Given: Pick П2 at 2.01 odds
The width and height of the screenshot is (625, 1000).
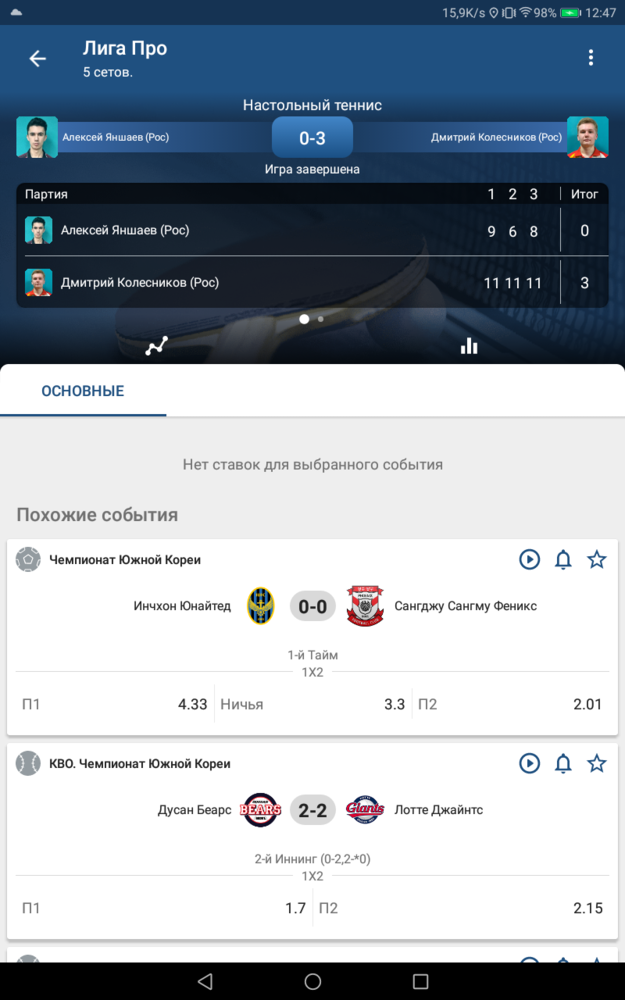Looking at the screenshot, I should click(x=510, y=704).
